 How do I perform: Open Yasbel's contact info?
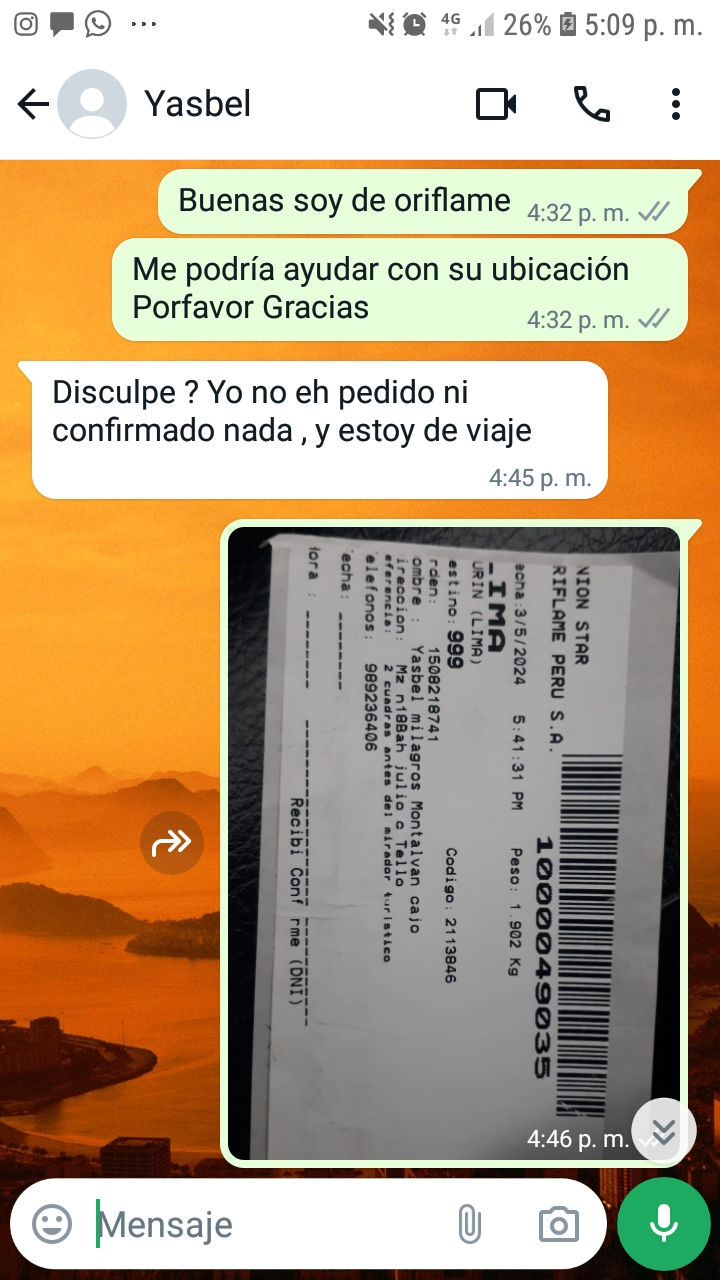(198, 104)
